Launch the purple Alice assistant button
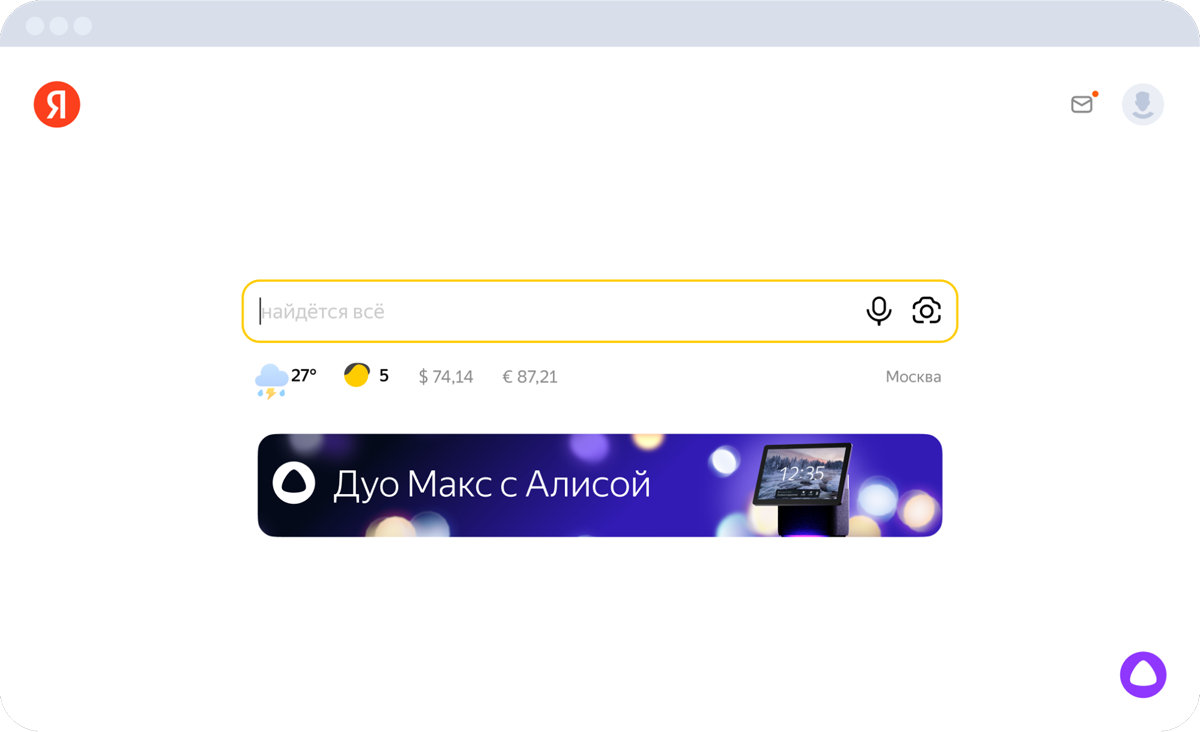The width and height of the screenshot is (1200, 732). click(x=1143, y=675)
